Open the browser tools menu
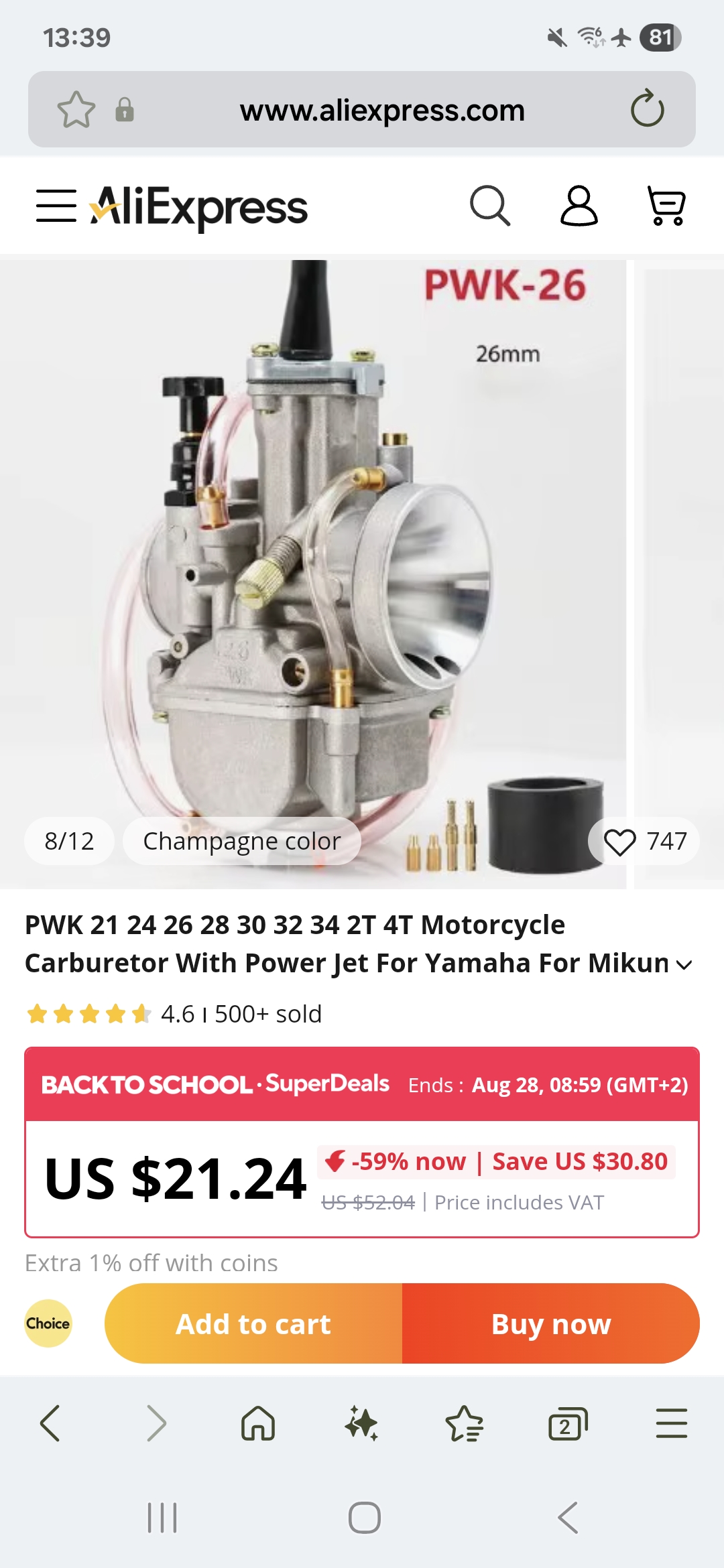Viewport: 724px width, 1568px height. pyautogui.click(x=671, y=1423)
